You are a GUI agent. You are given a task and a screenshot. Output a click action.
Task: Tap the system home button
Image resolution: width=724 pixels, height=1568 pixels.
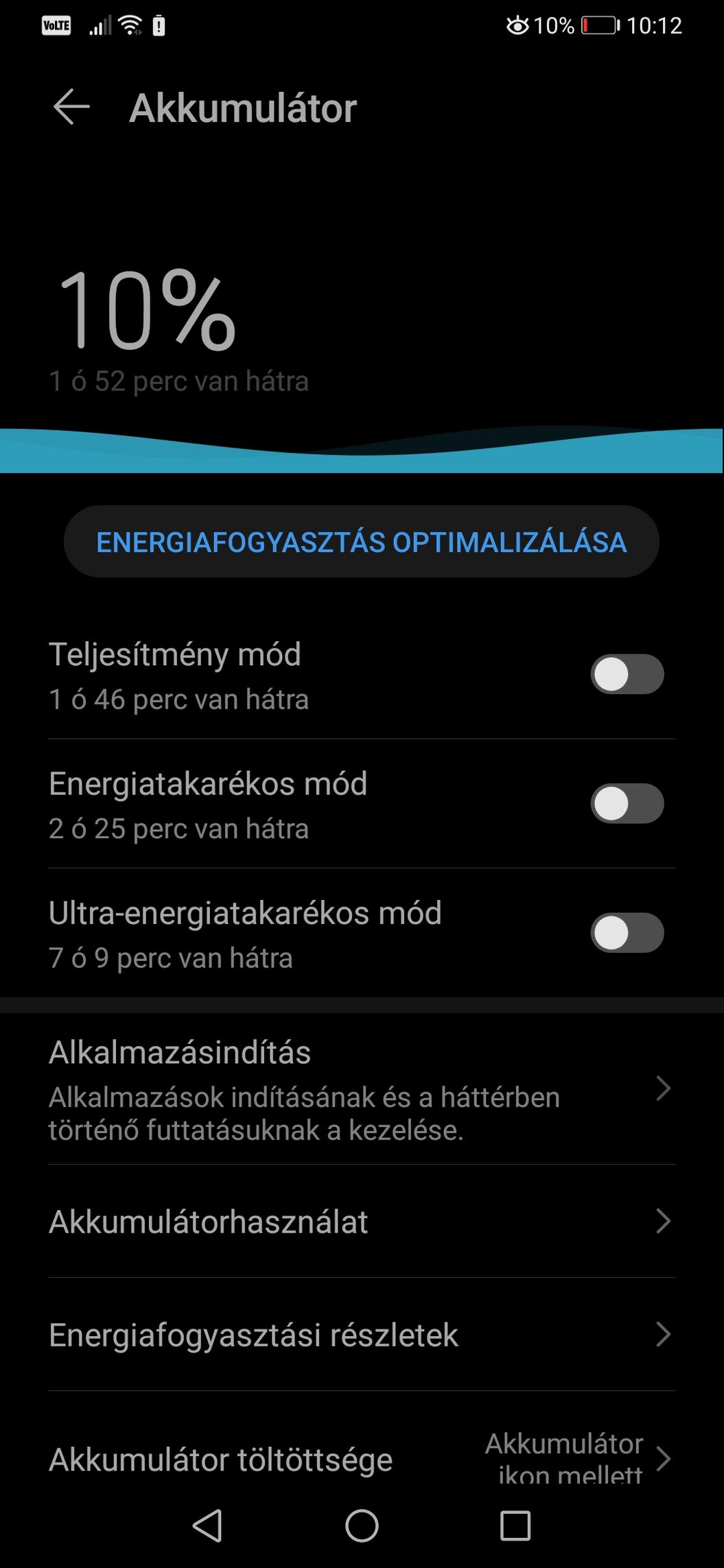point(362,1526)
